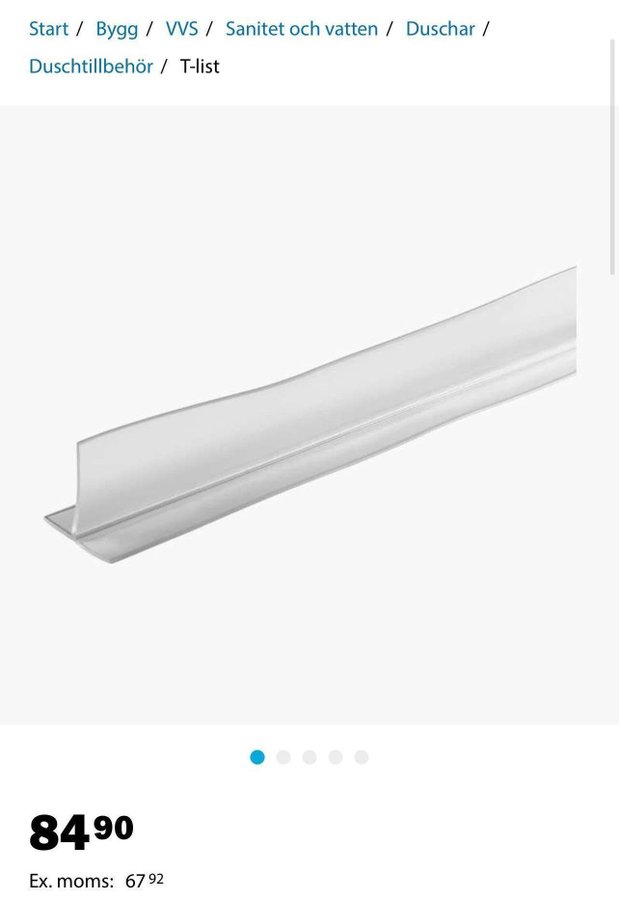Open the Bygg breadcrumb category
Viewport: 619px width, 900px height.
point(116,29)
